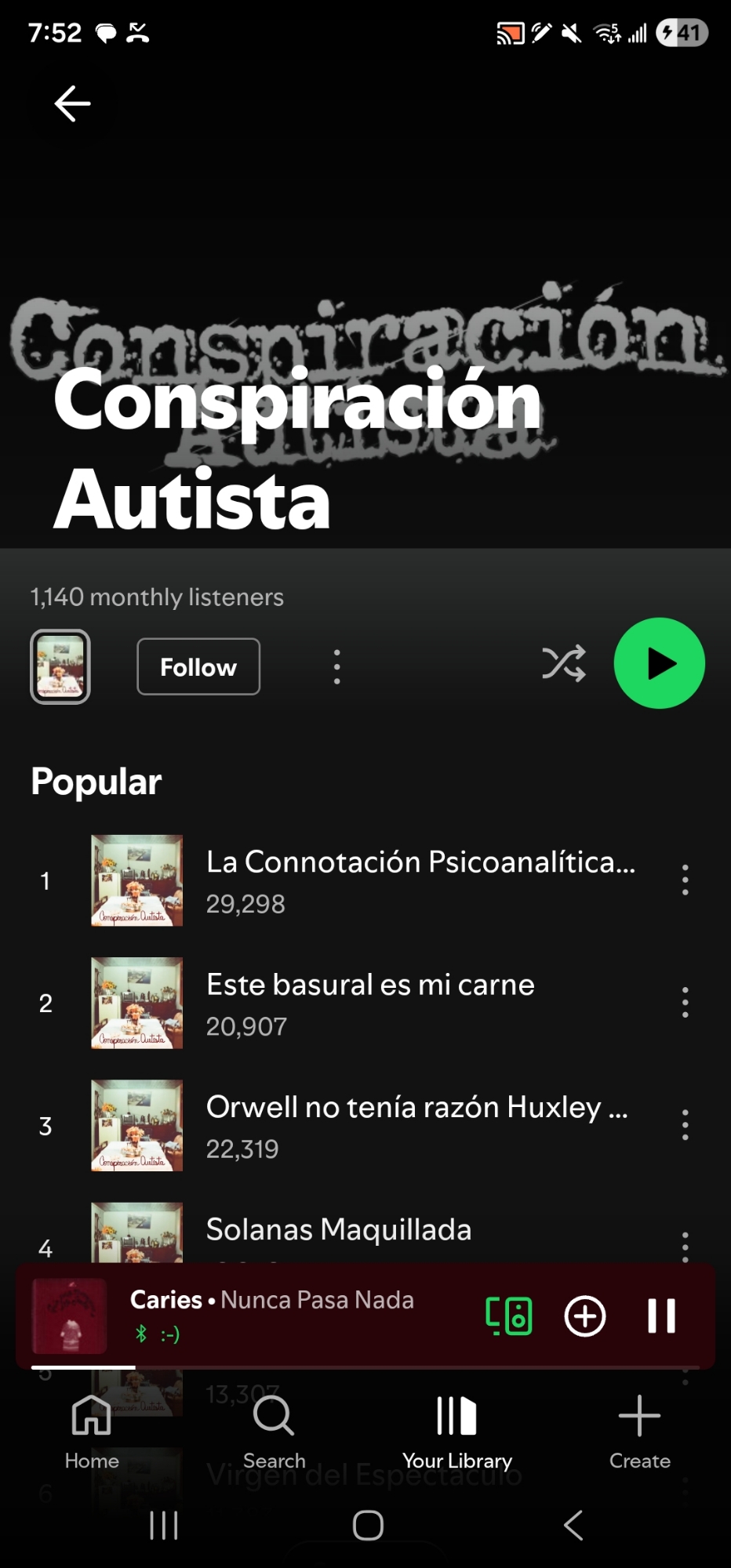Open options for La Connotación Psicoanalítica
731x1568 pixels.
pos(685,880)
